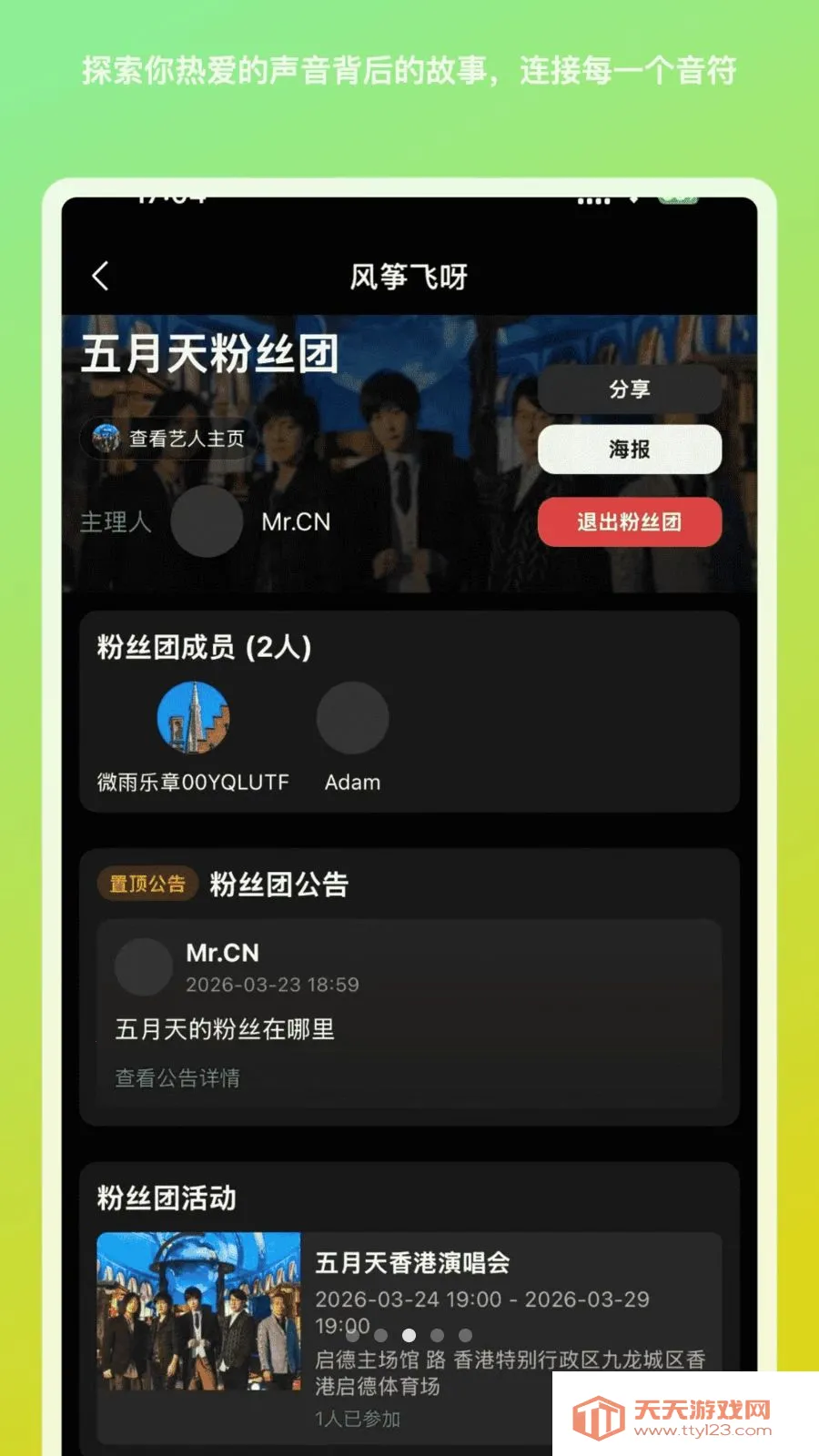Open Mr.CN's profile avatar next to 主理人

tap(207, 522)
